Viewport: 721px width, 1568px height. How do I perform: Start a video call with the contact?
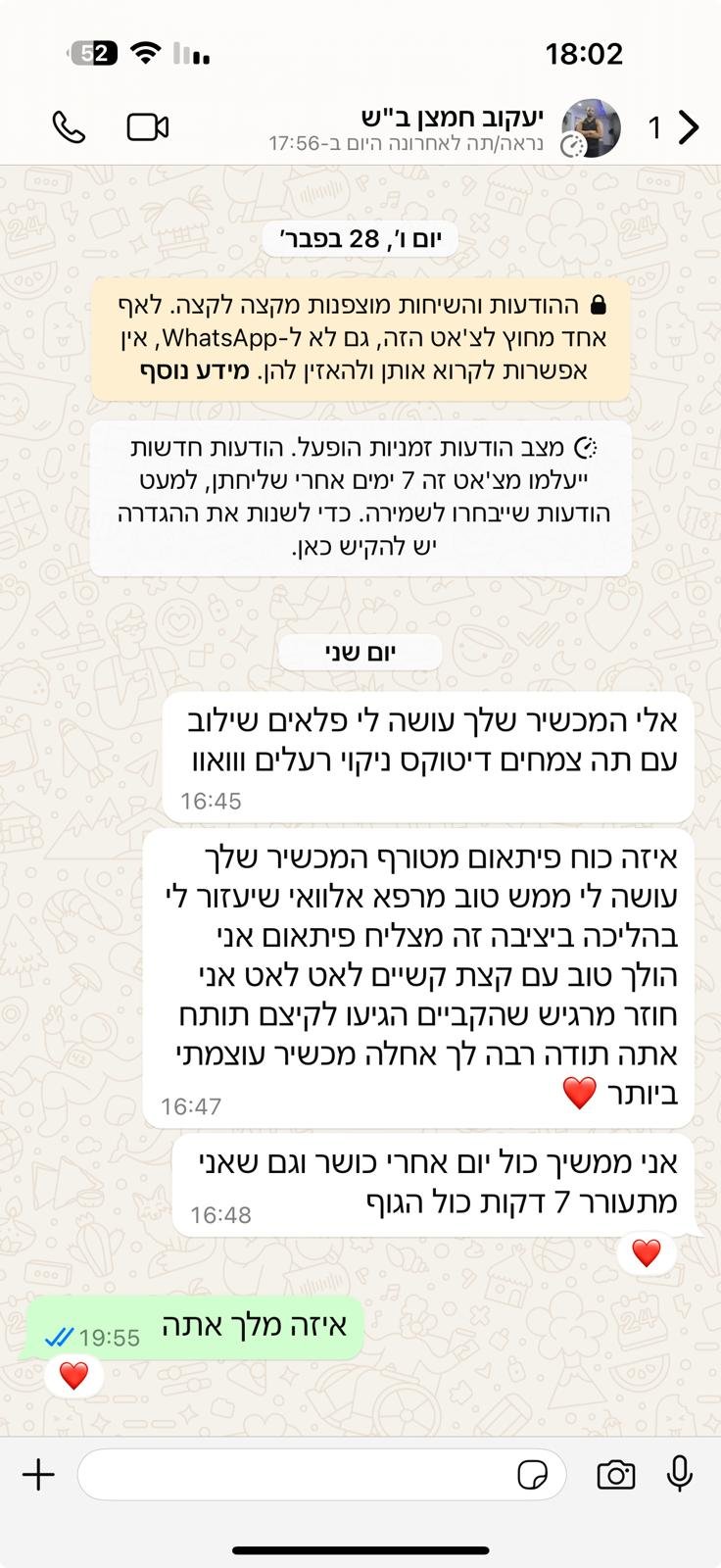pyautogui.click(x=148, y=127)
